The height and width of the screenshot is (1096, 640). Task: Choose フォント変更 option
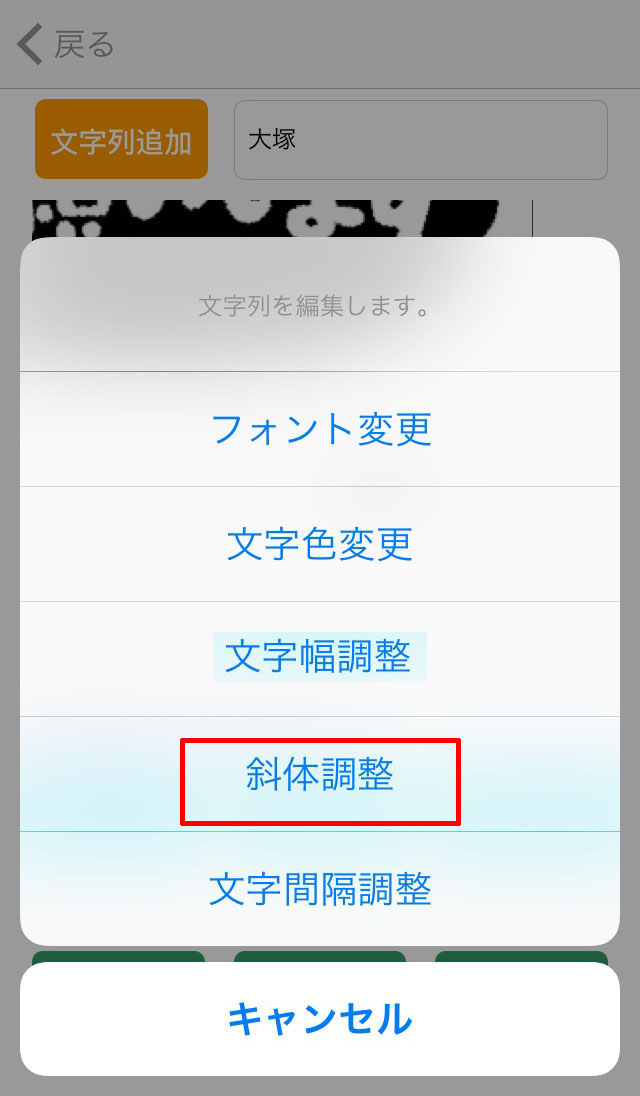point(320,429)
